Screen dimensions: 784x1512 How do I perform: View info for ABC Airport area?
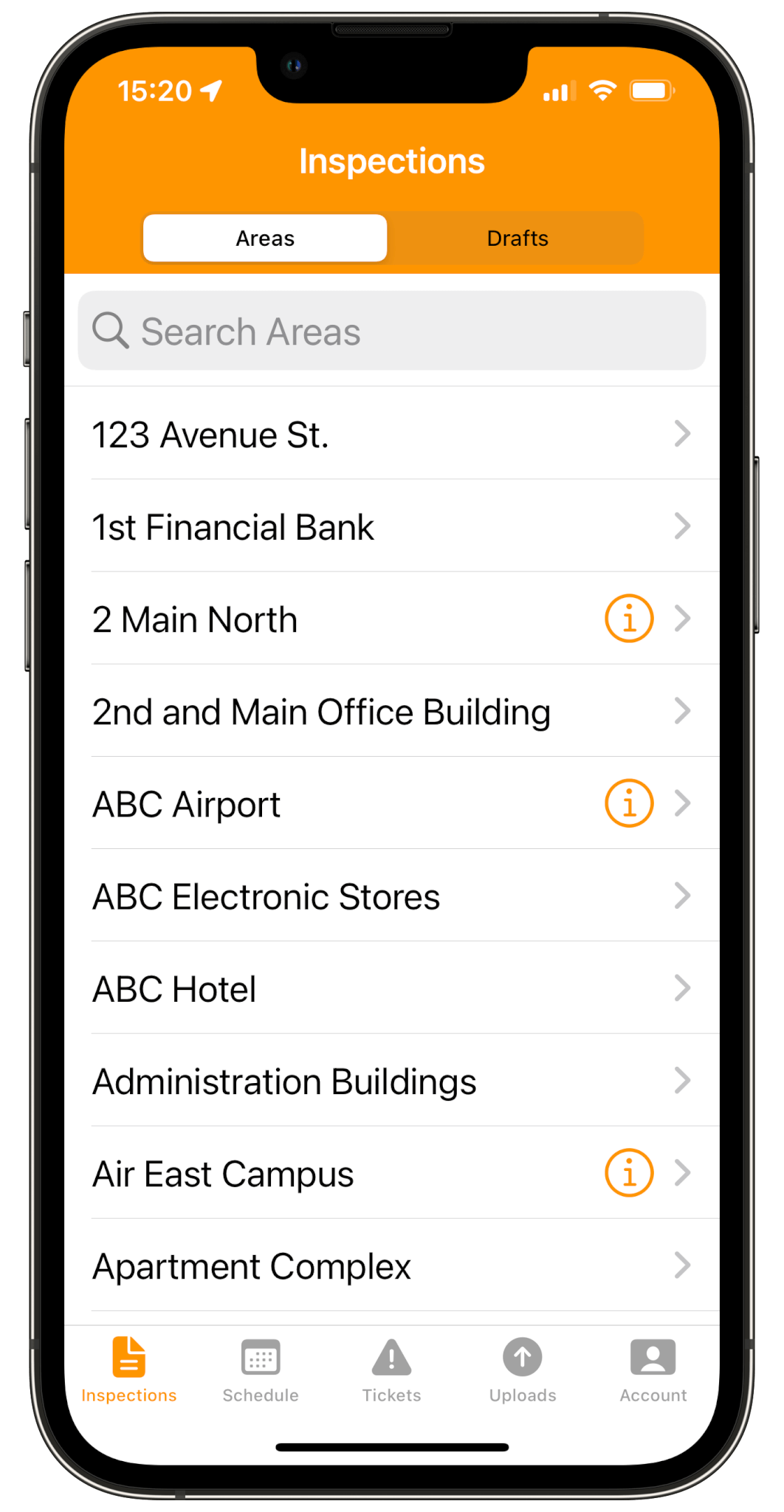click(628, 803)
